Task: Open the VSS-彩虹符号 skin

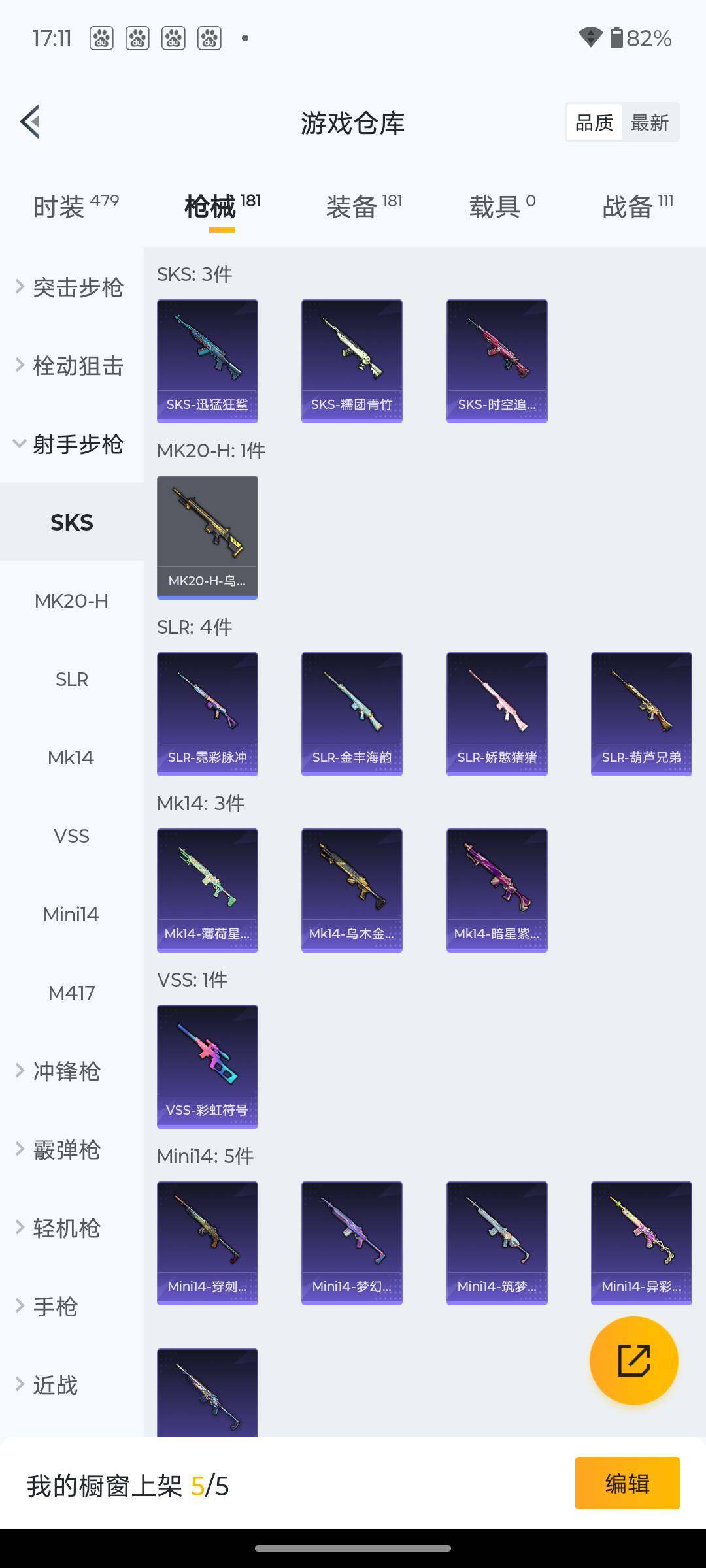Action: click(x=207, y=1066)
